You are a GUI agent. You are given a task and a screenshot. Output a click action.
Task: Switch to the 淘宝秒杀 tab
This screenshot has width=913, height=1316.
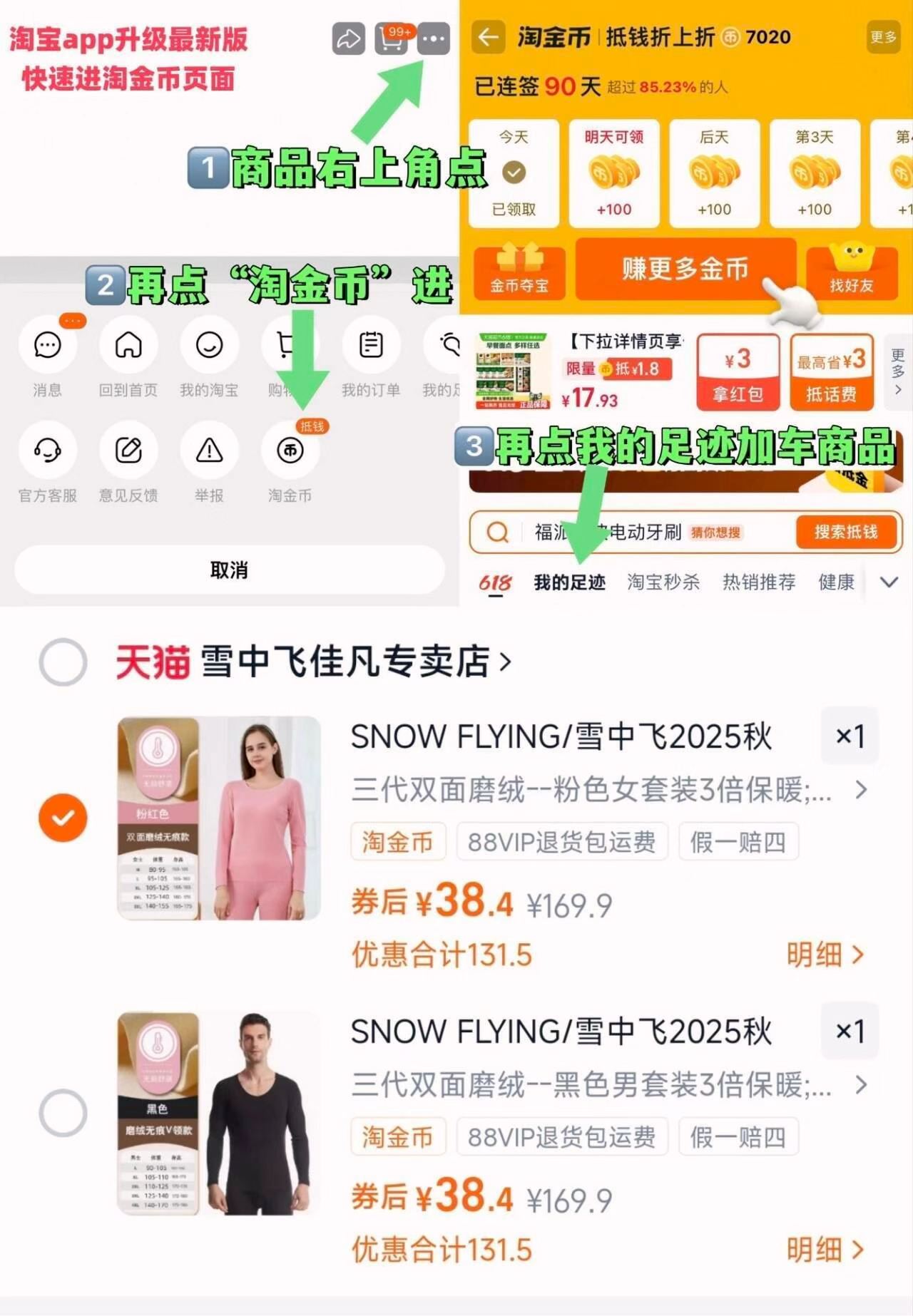[x=664, y=582]
